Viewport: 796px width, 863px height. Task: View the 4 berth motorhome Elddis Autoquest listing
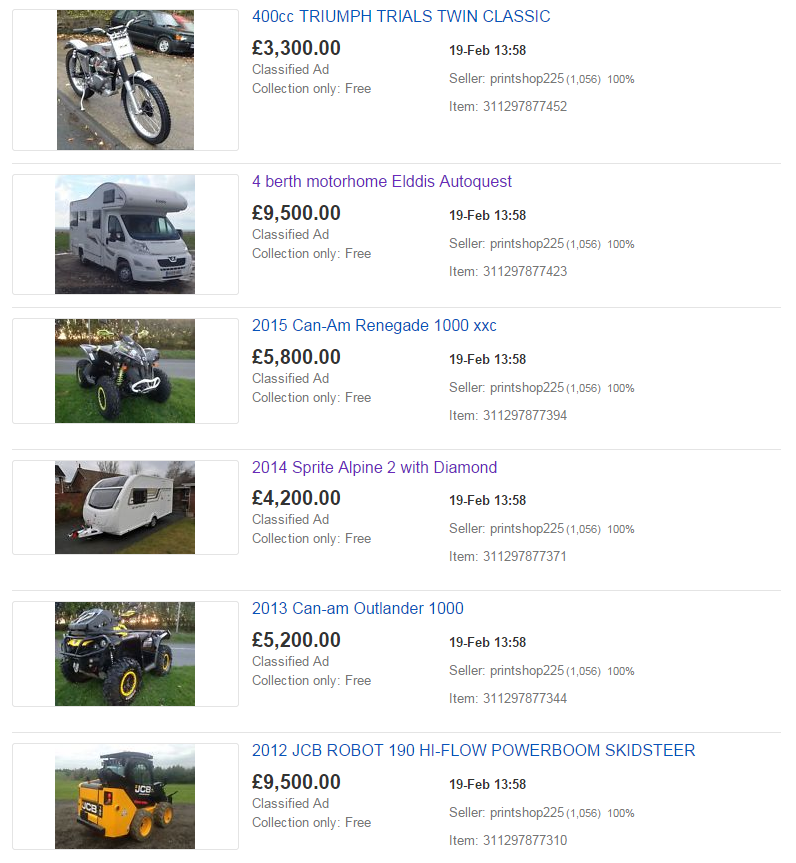tap(382, 182)
